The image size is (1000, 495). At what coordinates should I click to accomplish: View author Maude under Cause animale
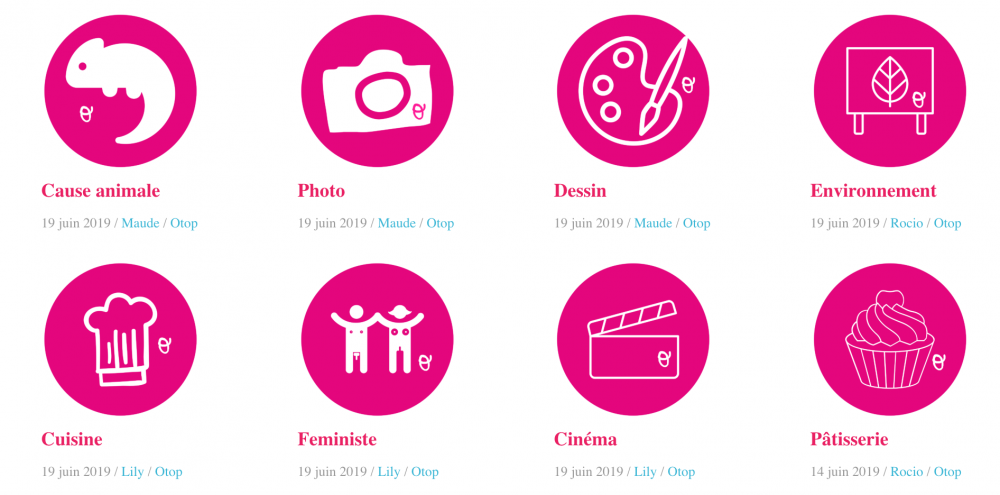point(140,223)
